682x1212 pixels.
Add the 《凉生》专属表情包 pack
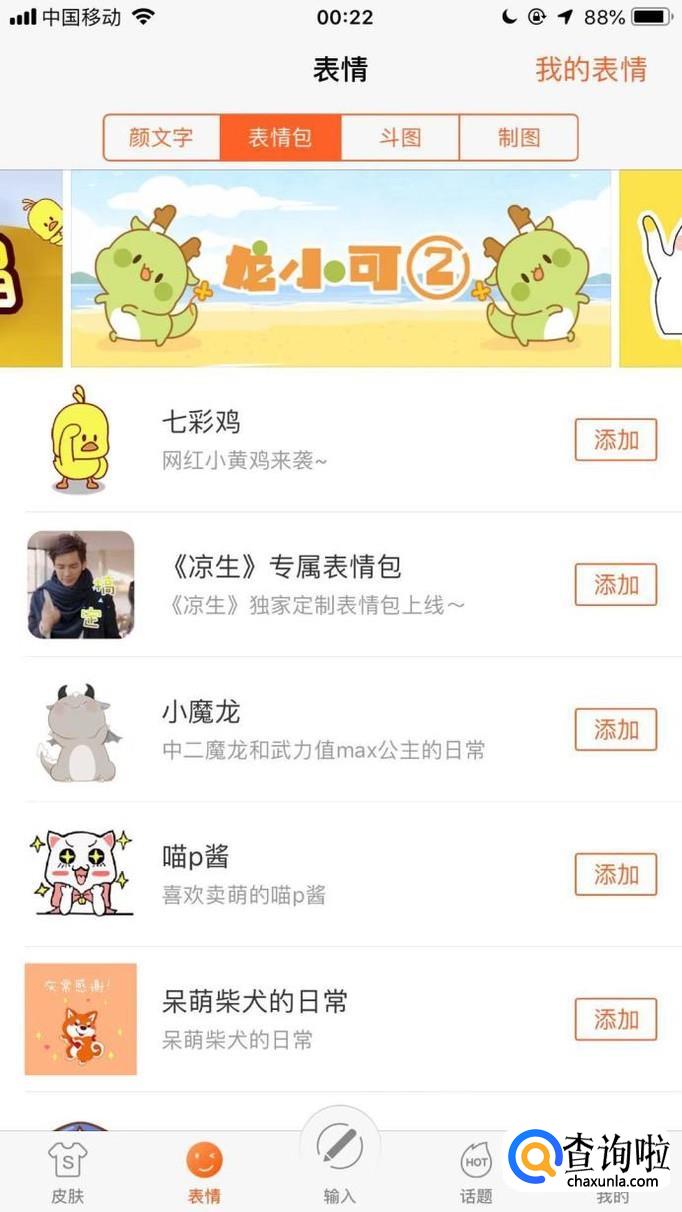click(615, 585)
